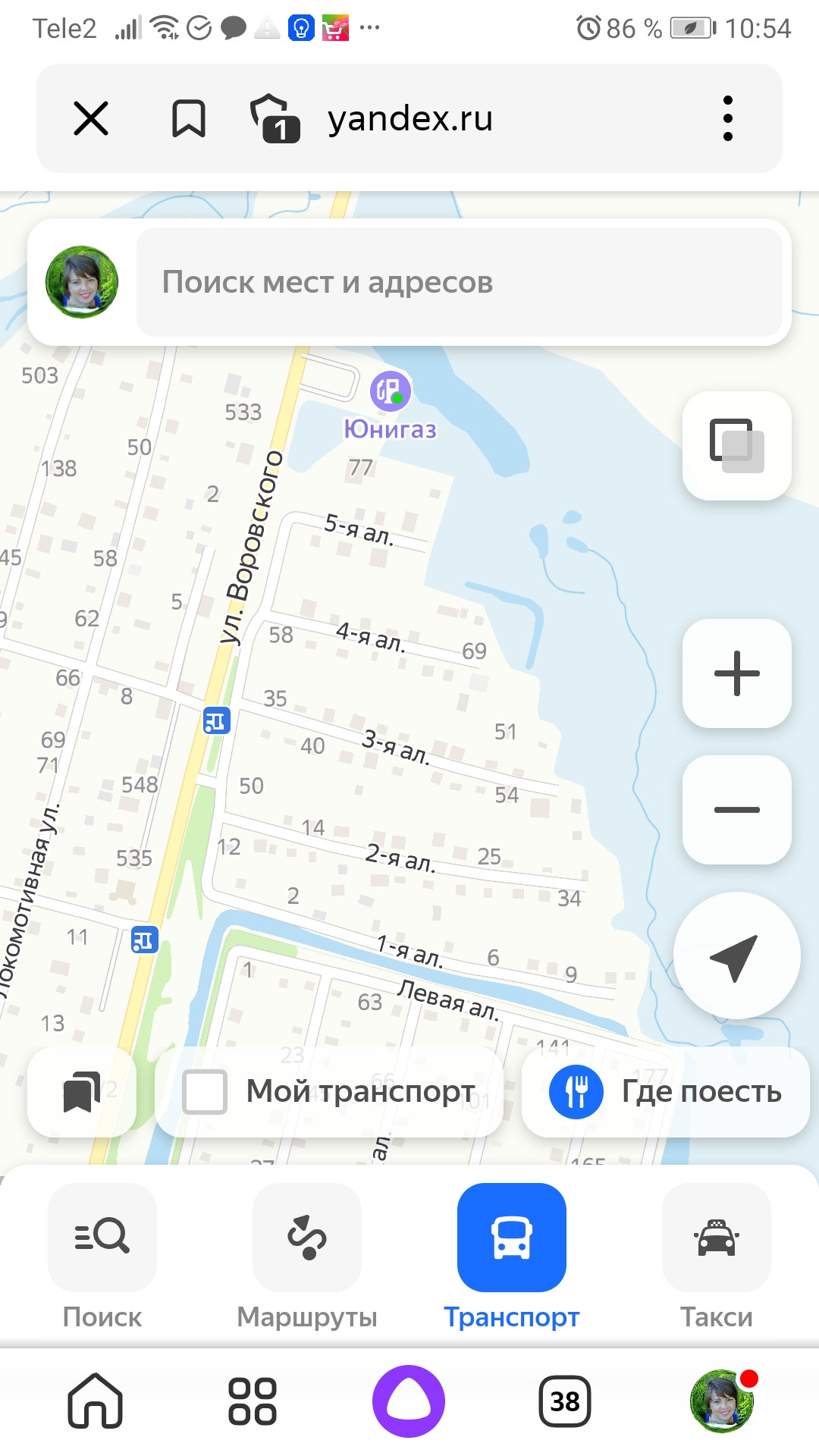The width and height of the screenshot is (819, 1456).
Task: Open the browser tabs counter showing 38
Action: (x=565, y=1401)
